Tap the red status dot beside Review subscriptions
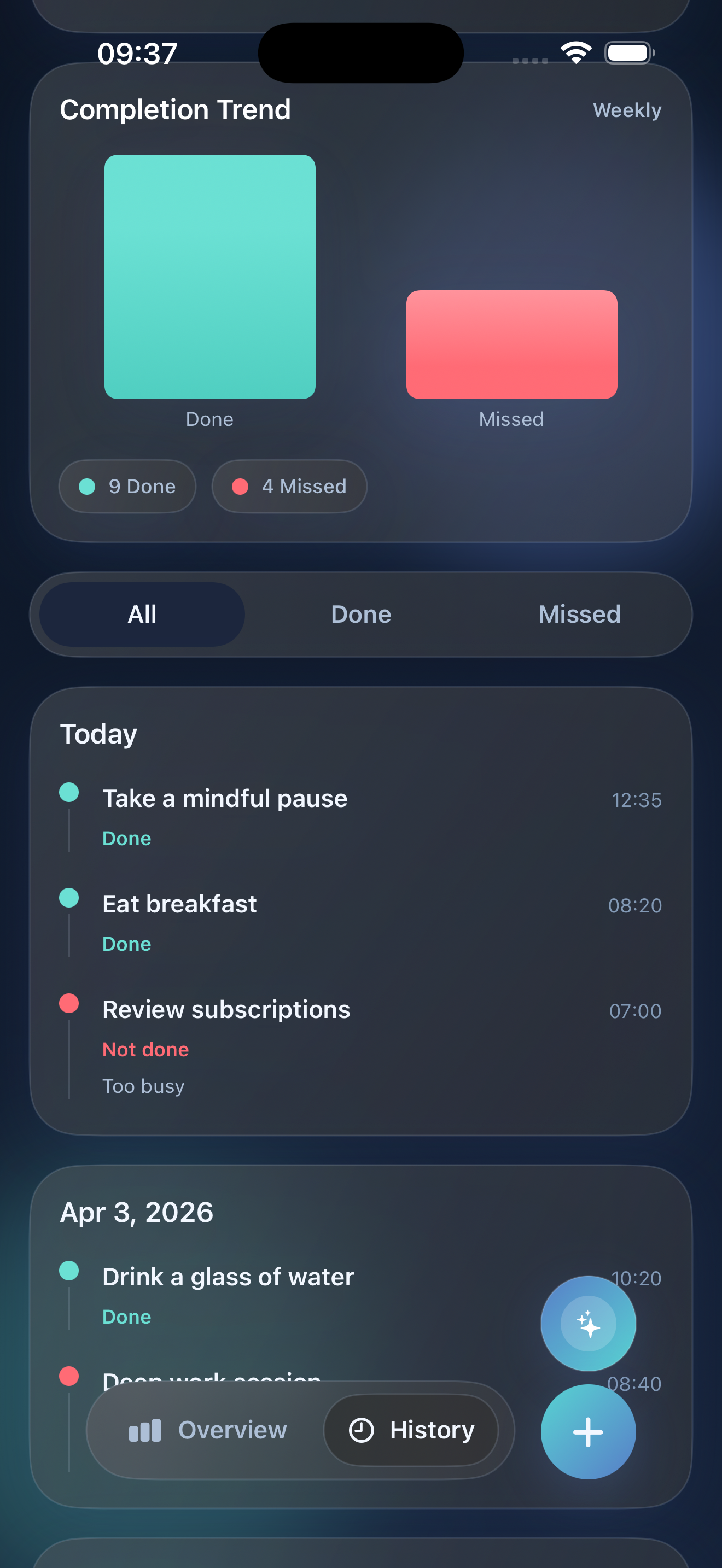The width and height of the screenshot is (722, 1568). [x=69, y=1003]
